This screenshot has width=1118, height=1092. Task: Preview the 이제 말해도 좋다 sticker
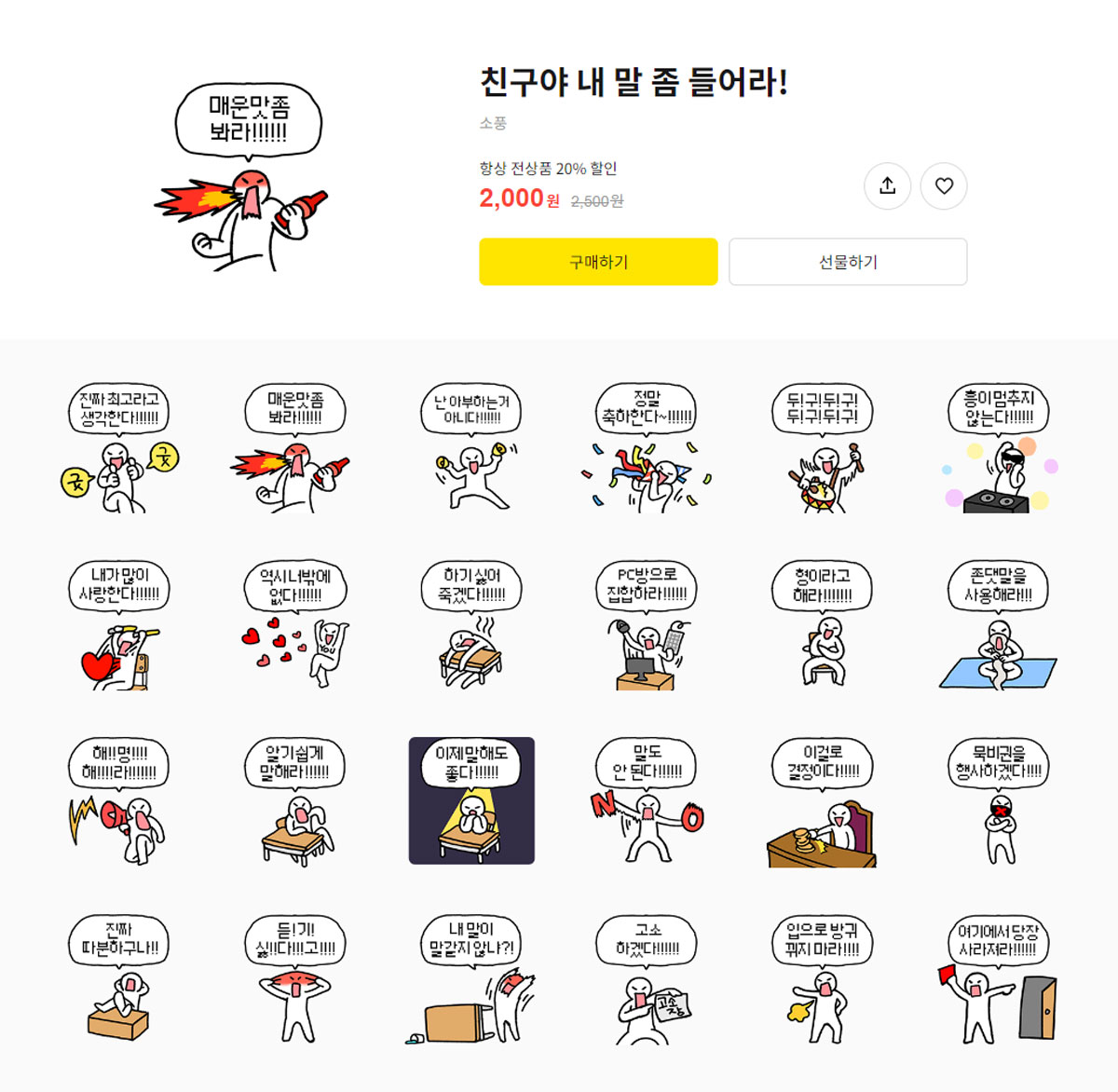(x=471, y=801)
